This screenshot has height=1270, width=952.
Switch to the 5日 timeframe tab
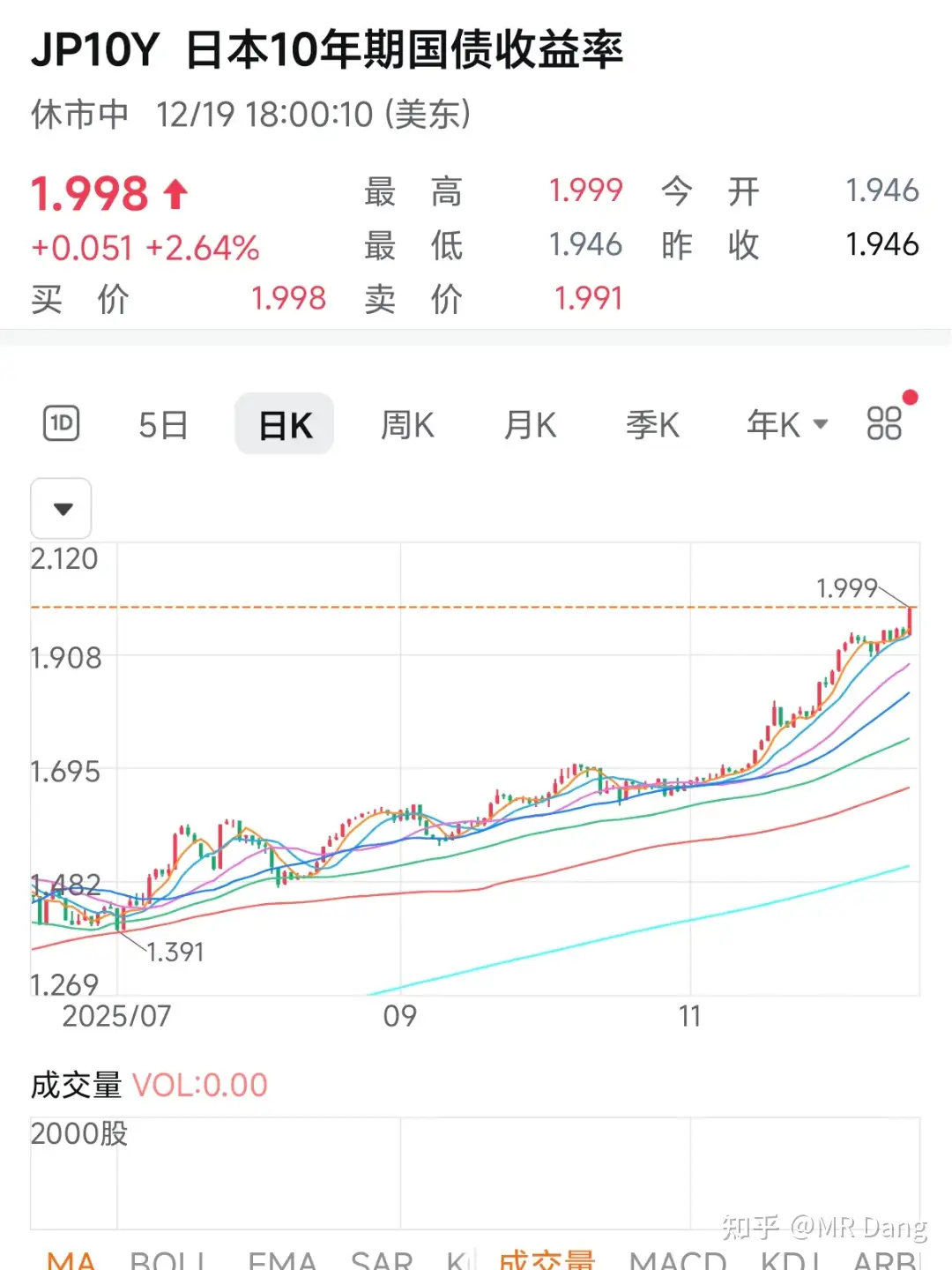tap(163, 424)
